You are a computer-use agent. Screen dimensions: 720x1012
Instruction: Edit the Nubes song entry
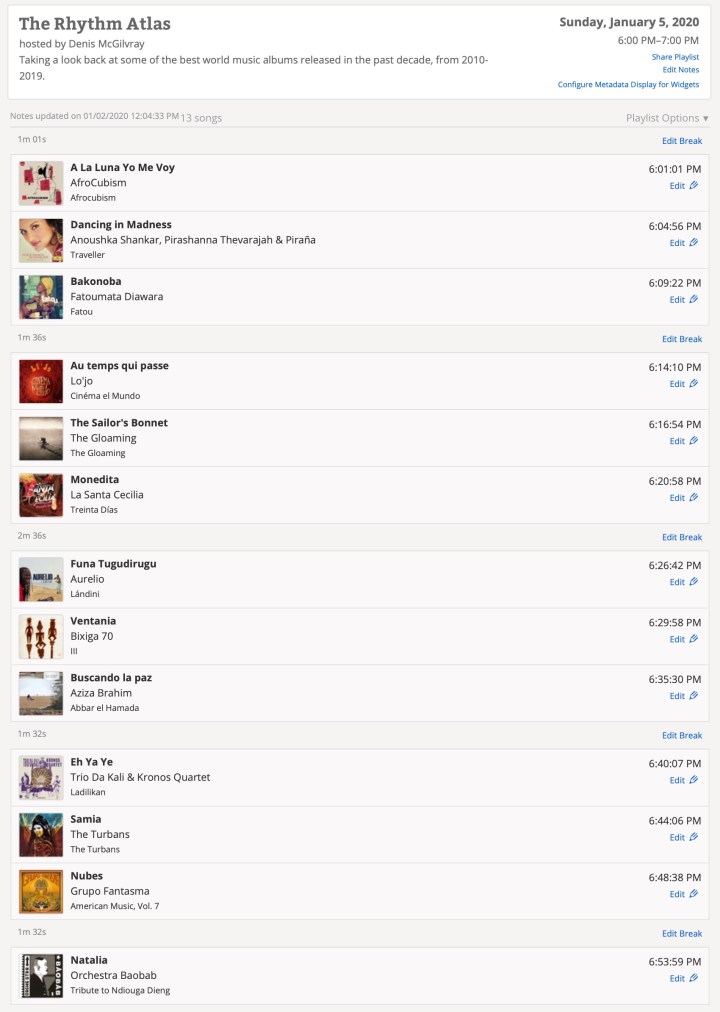[x=683, y=893]
